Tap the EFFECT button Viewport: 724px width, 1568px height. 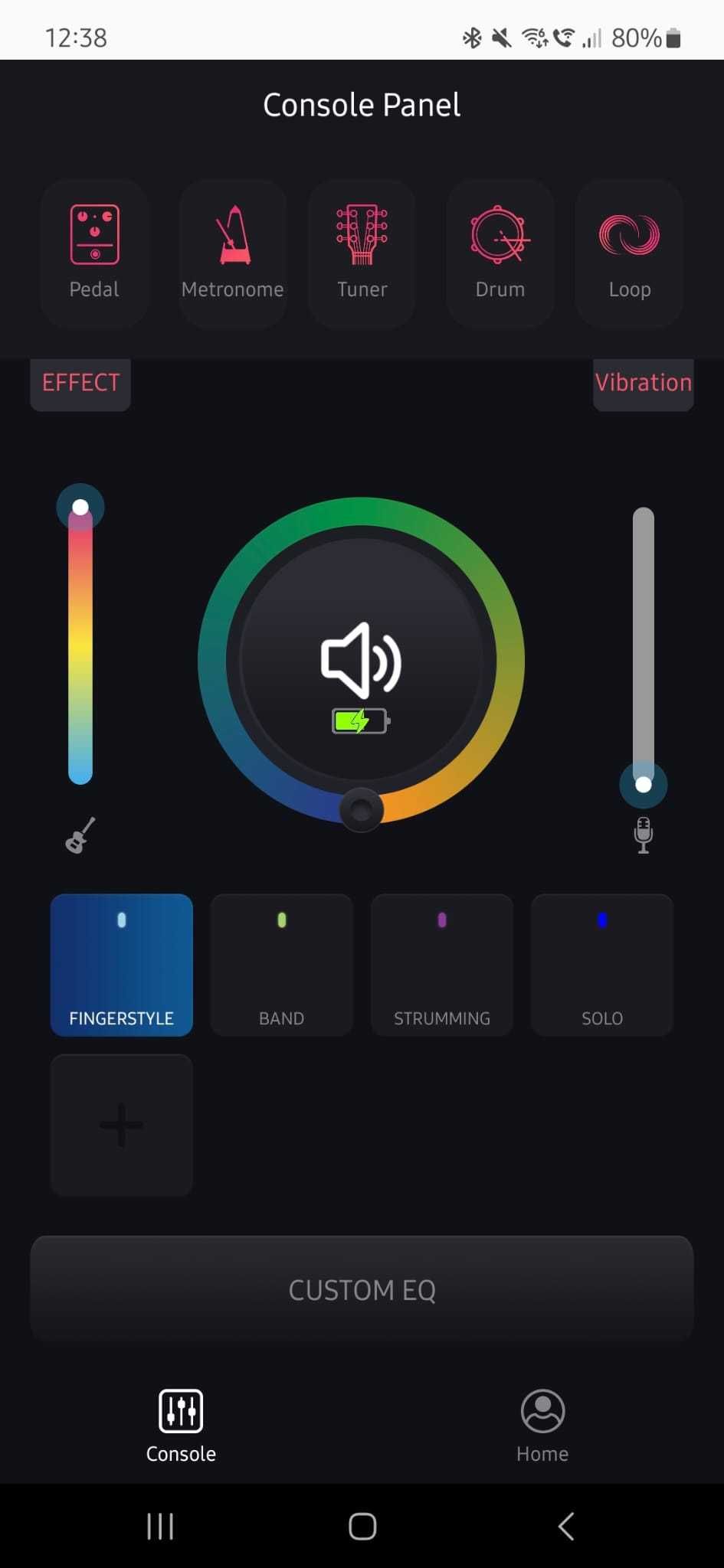[80, 383]
